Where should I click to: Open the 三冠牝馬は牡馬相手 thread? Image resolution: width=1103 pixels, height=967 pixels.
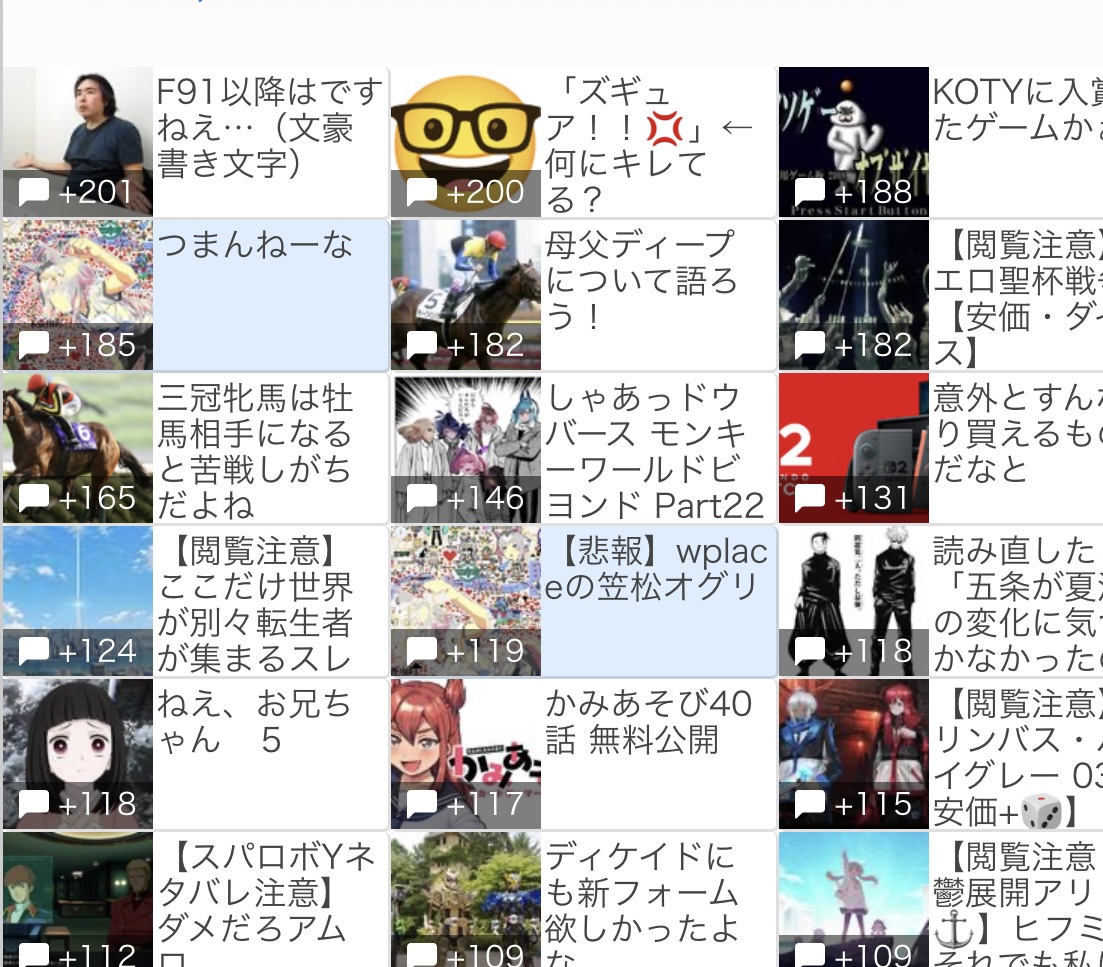tap(196, 448)
